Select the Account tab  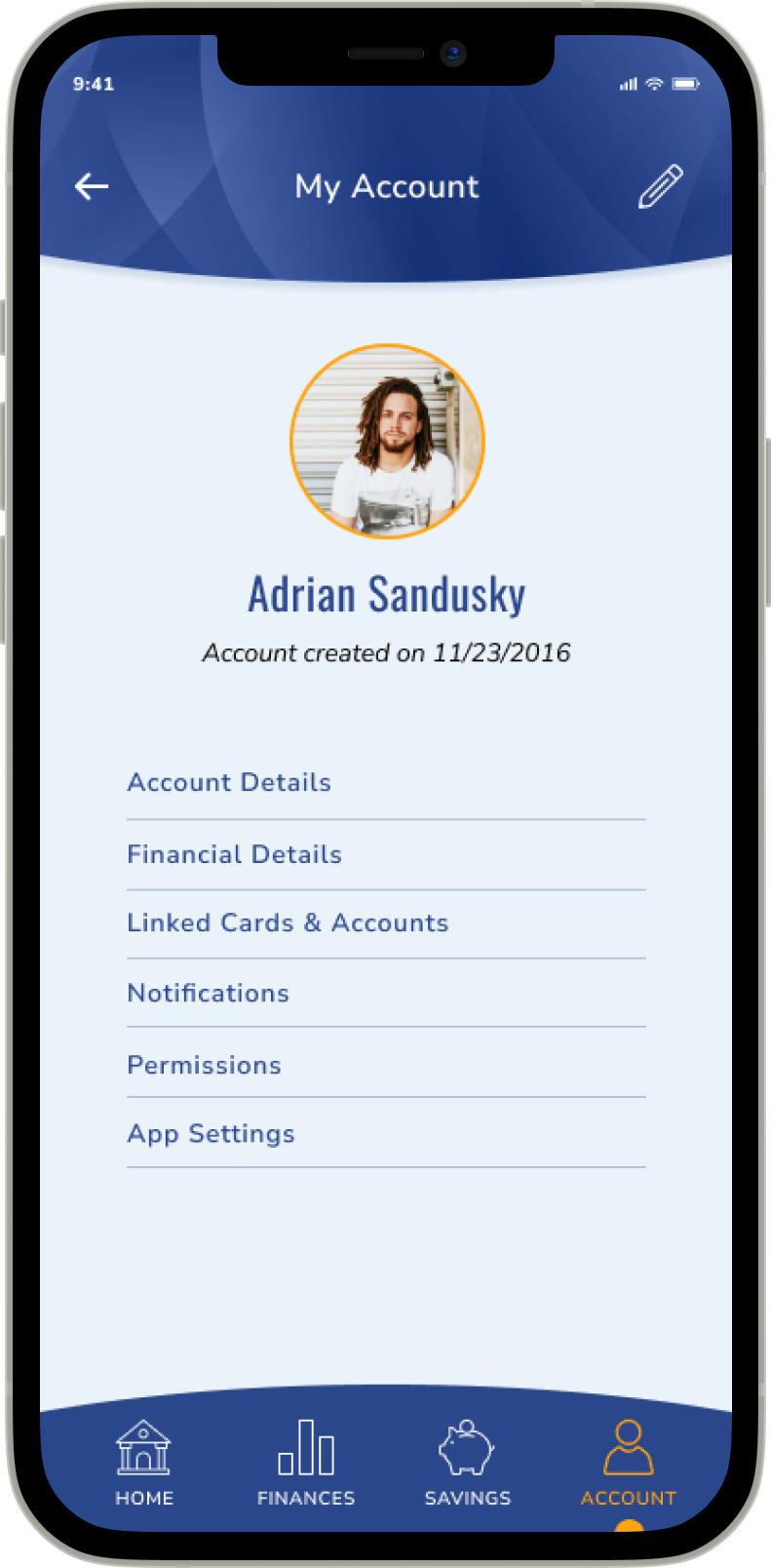629,1463
